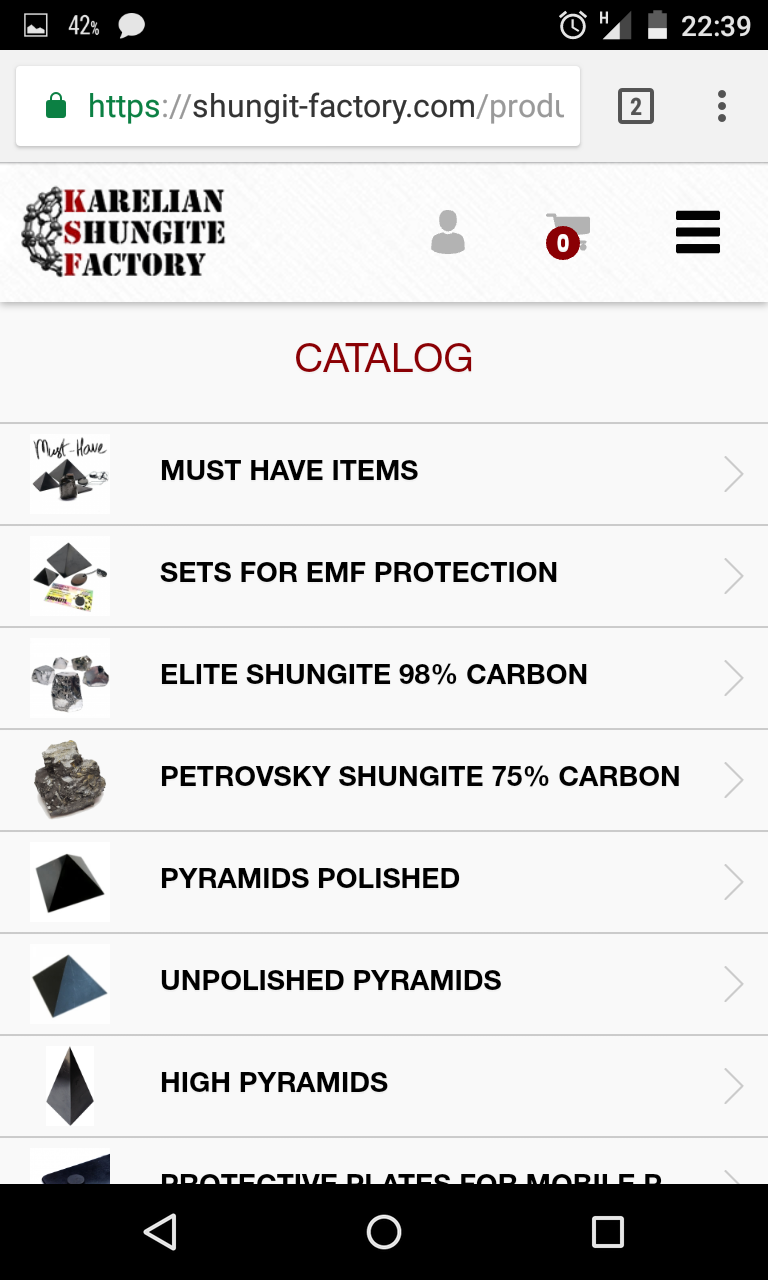
Task: Tap the system home button
Action: [x=384, y=1232]
